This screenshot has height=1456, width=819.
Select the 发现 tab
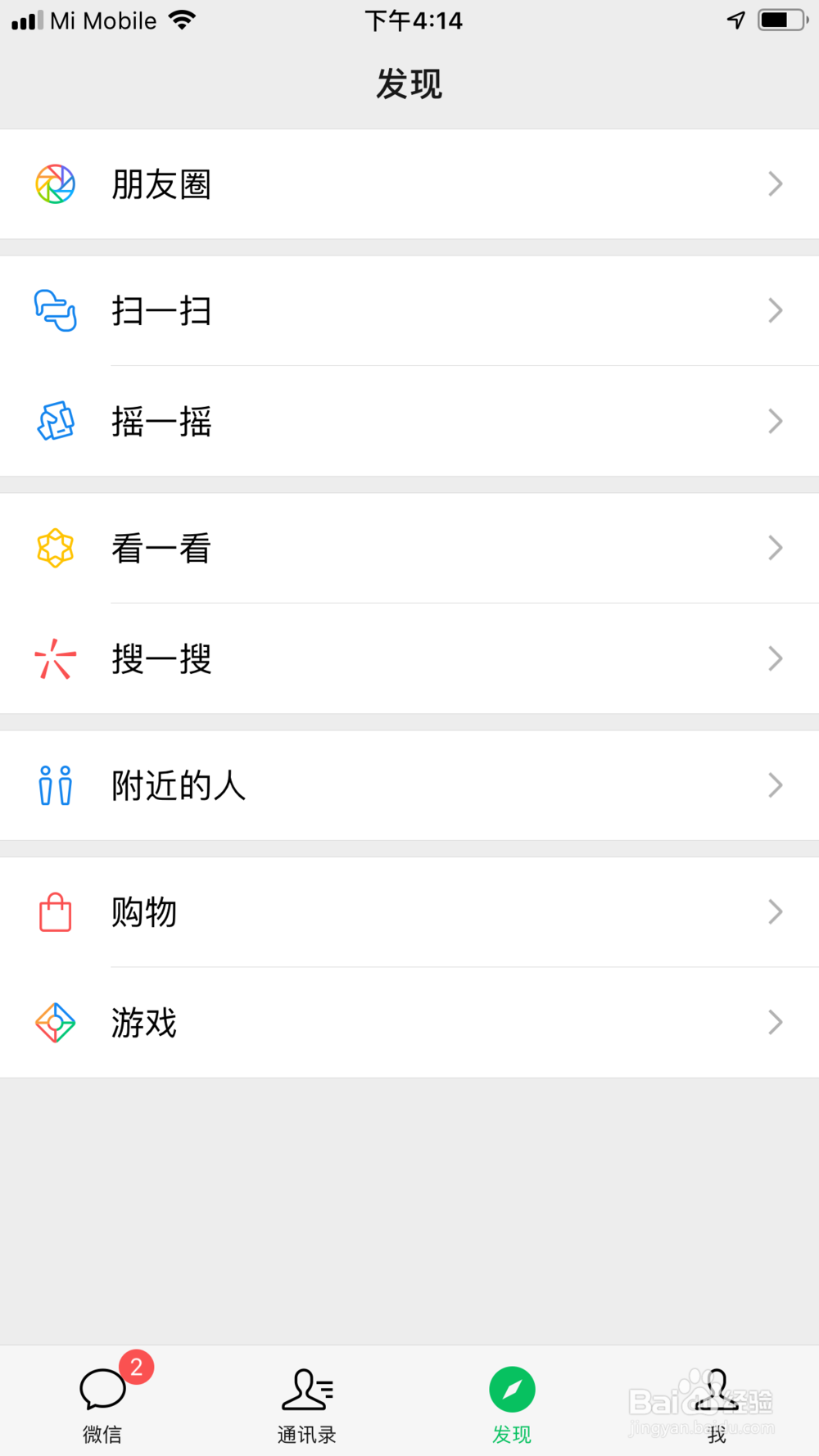coord(512,1402)
